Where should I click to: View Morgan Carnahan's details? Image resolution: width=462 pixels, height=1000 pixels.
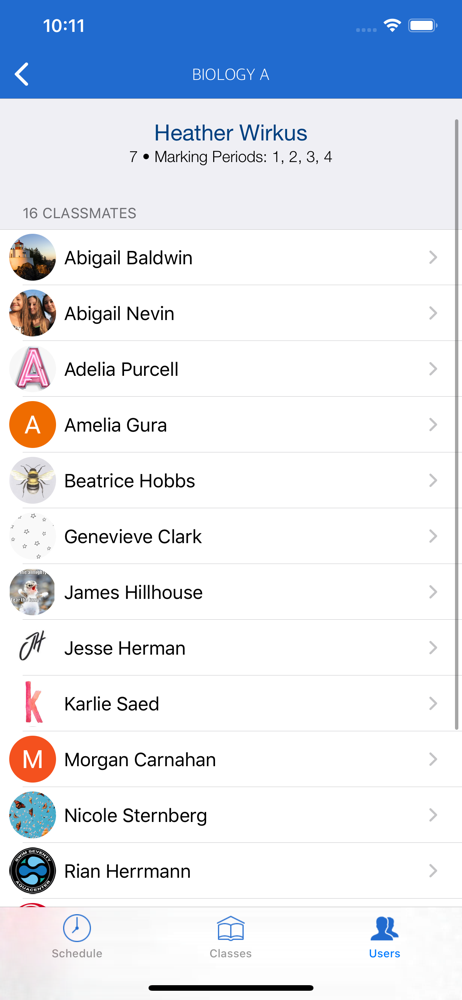point(231,760)
